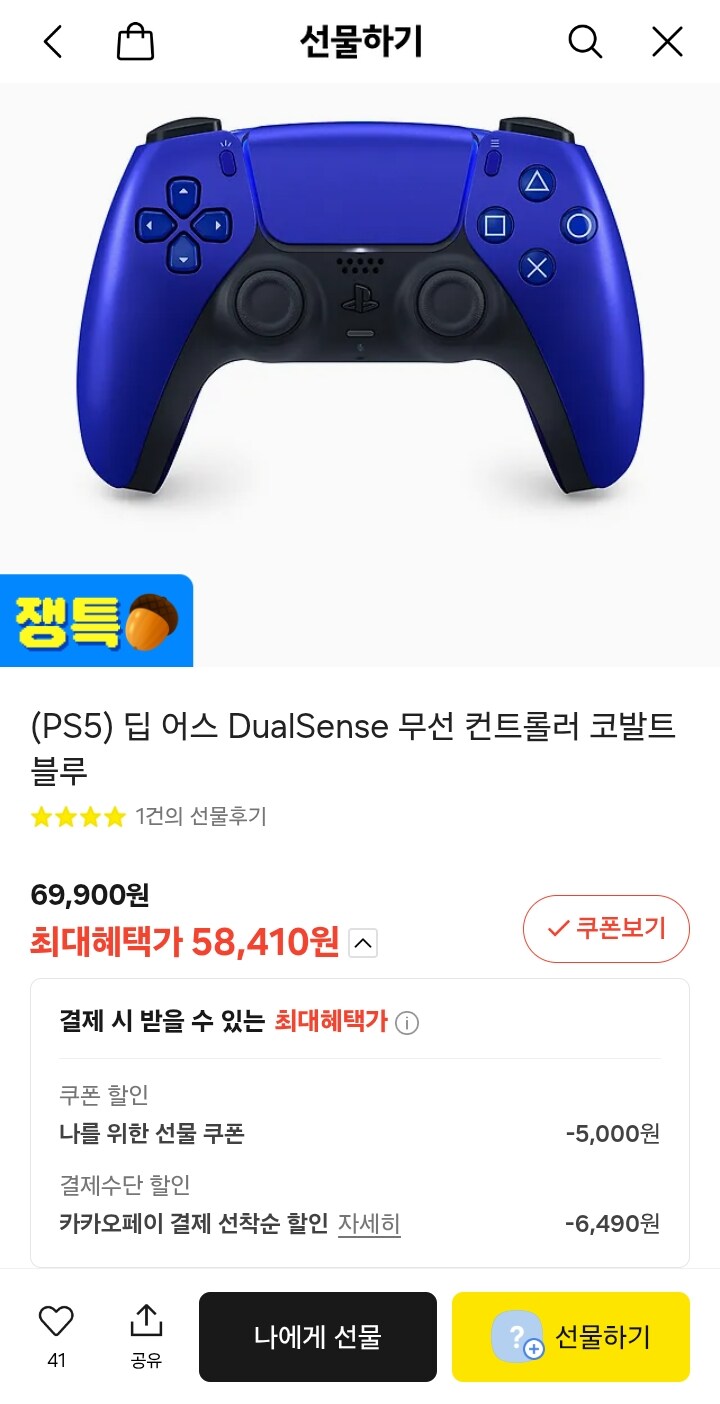Screen dimensions: 720x1404
Task: View the 쟁특 promotion badge
Action: 96,619
